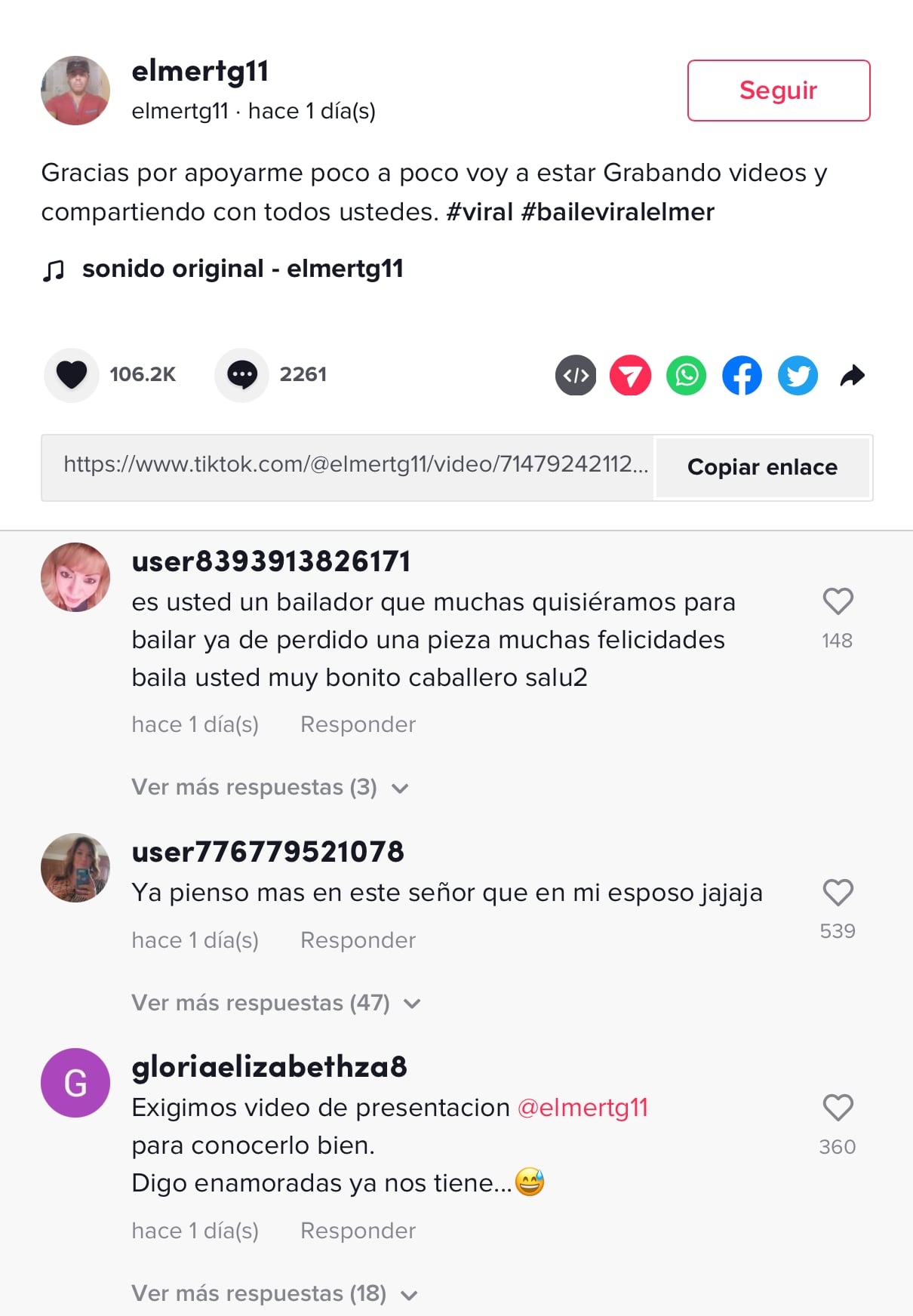Like user776779521078's comment
913x1316 pixels.
(x=838, y=893)
